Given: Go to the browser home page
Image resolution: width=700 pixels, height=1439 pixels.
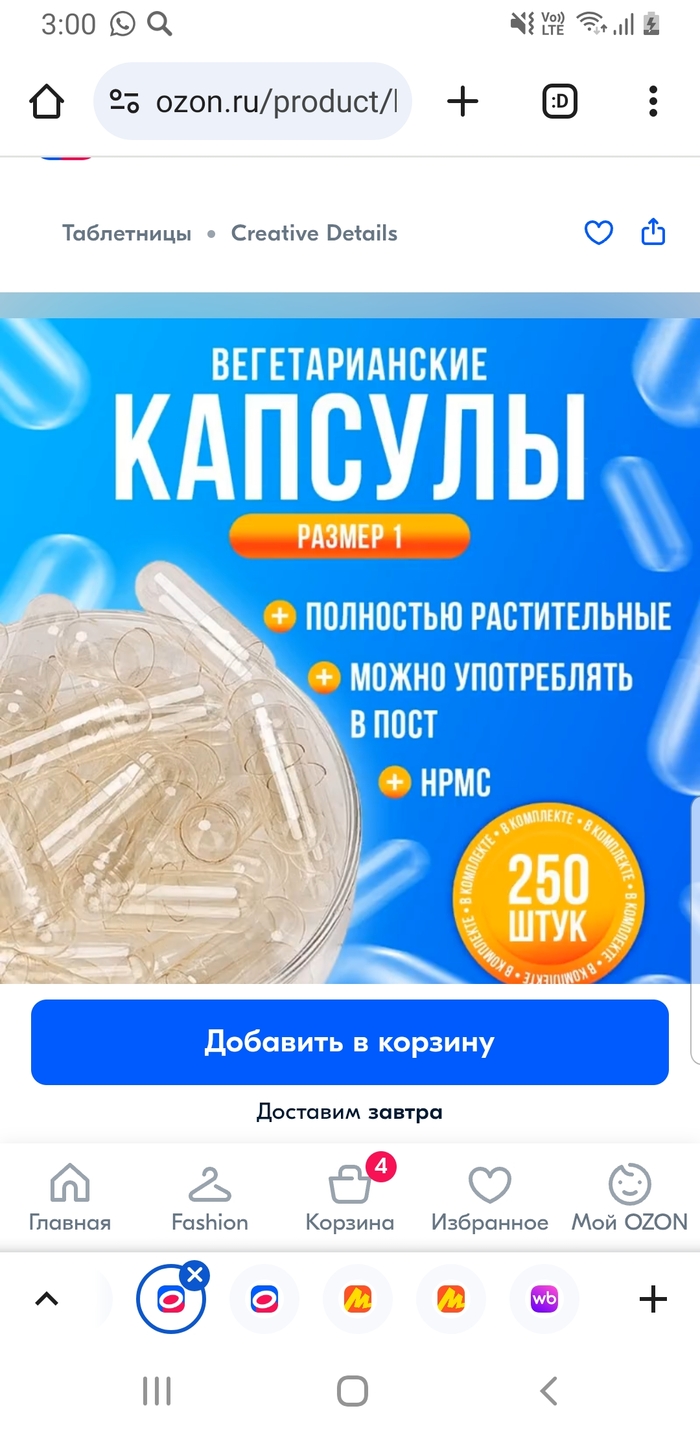Looking at the screenshot, I should pos(46,101).
